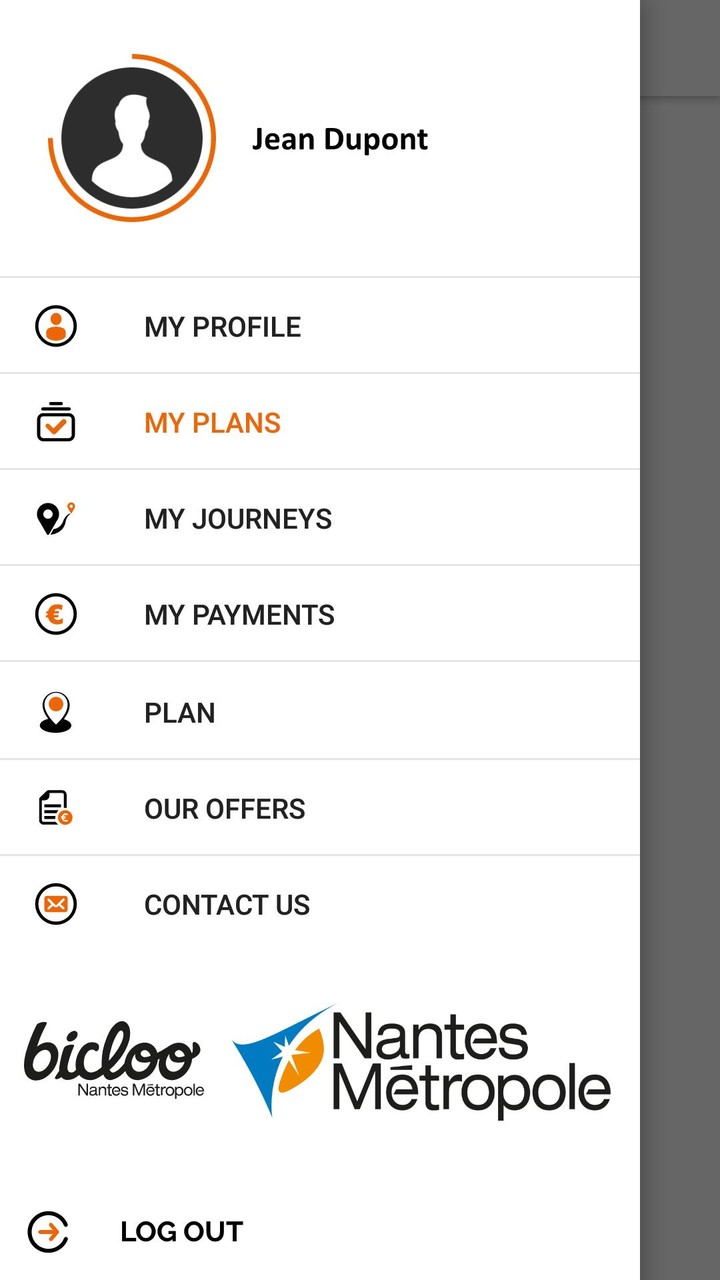
Task: Open My Payments
Action: click(x=239, y=615)
